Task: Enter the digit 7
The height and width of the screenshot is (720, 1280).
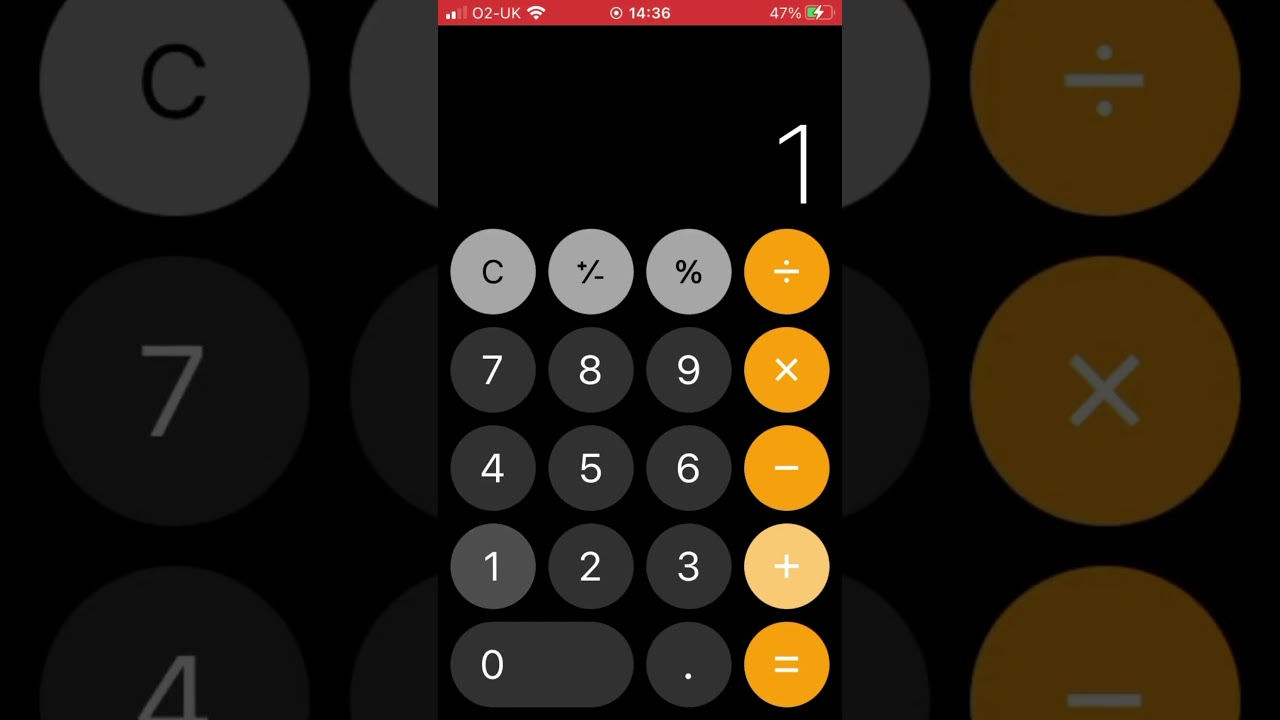Action: click(x=492, y=370)
